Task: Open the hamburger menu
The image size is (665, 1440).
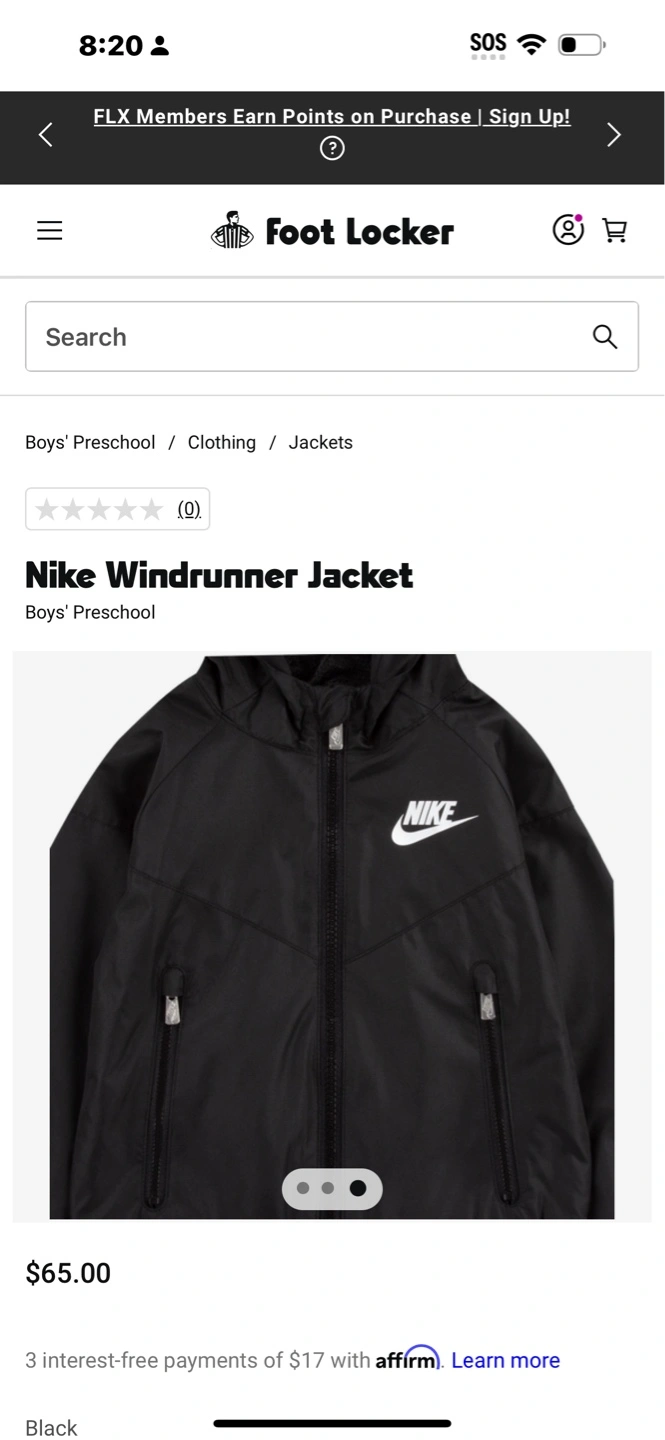Action: coord(49,231)
